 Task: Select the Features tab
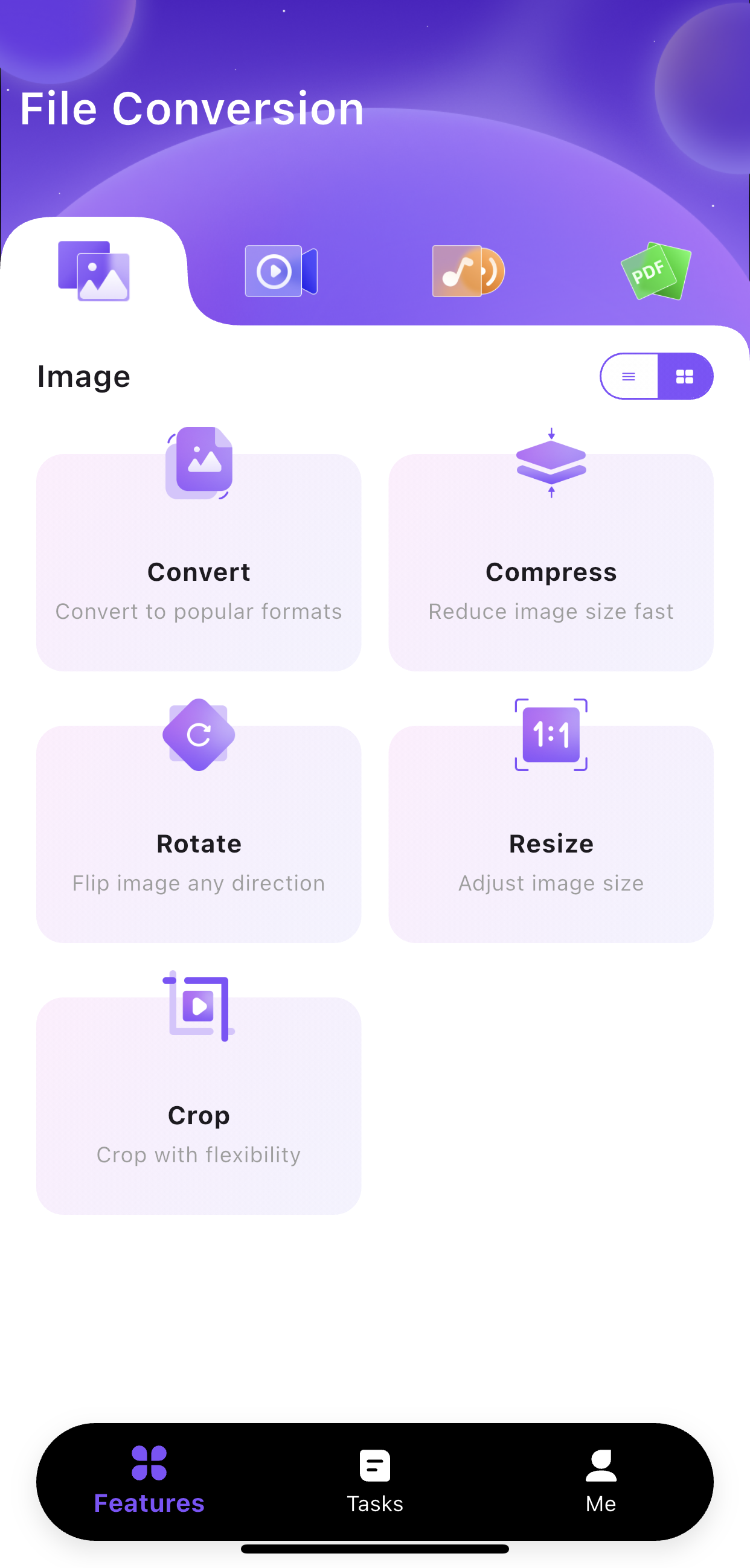pos(149,1480)
